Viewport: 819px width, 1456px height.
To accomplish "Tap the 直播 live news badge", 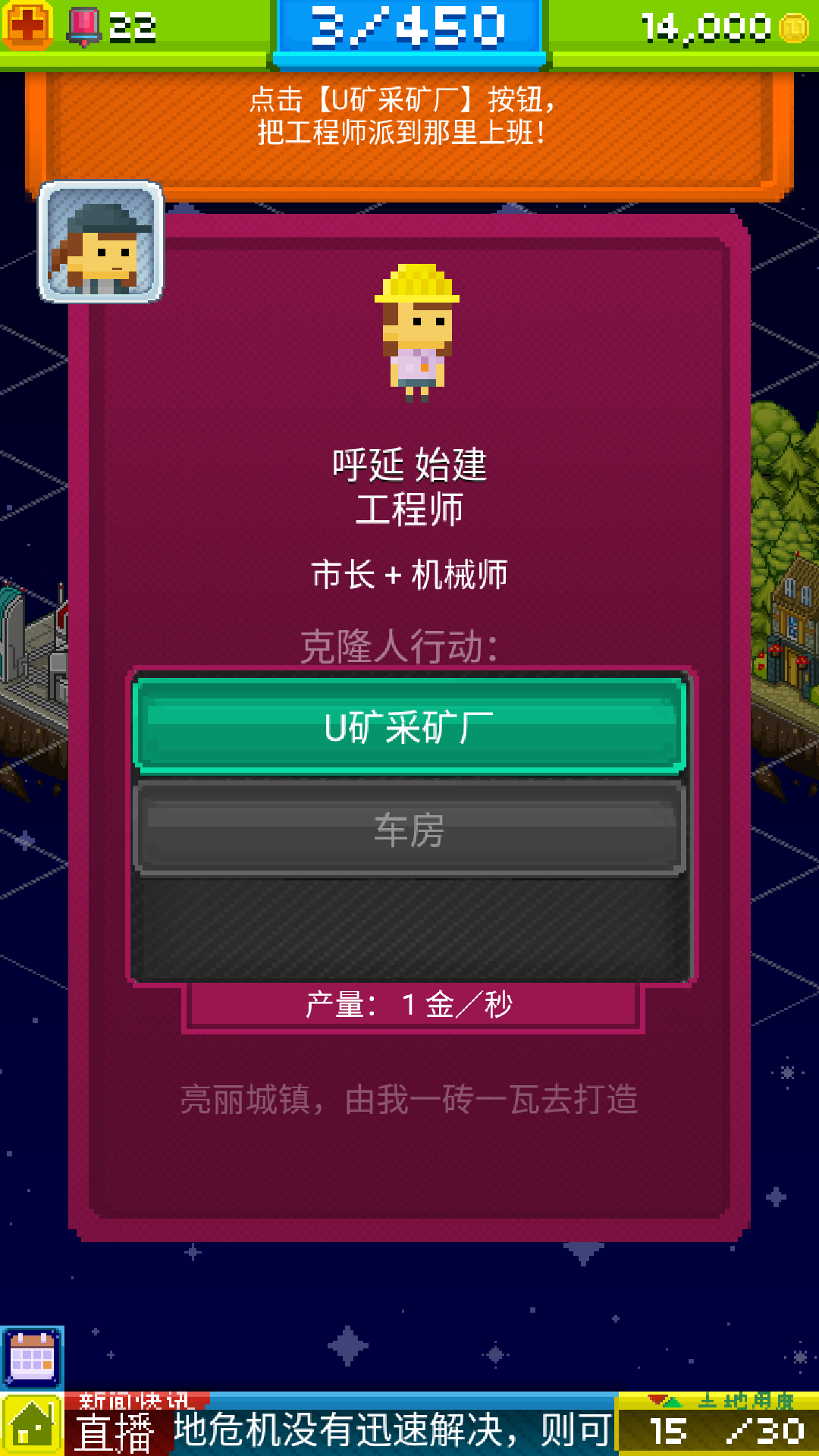I will pos(115,1430).
